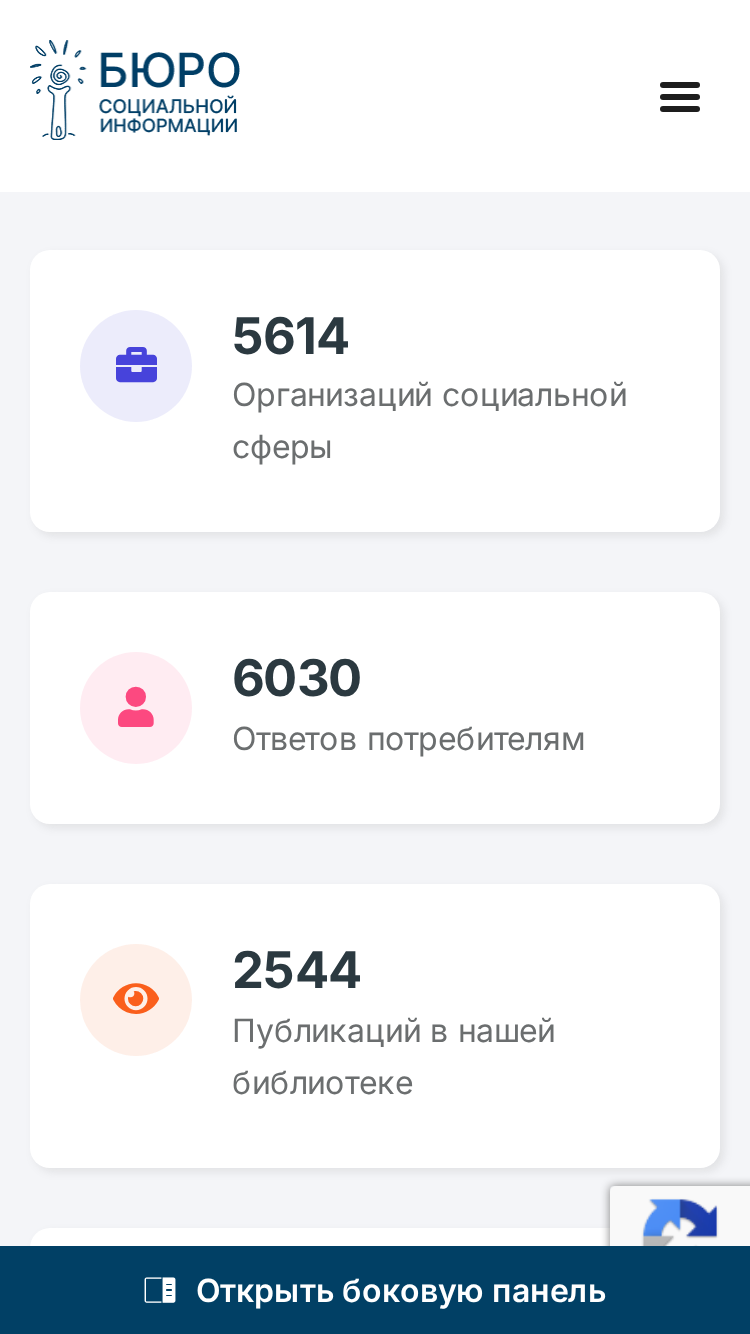Open the hamburger menu
Image resolution: width=750 pixels, height=1334 pixels.
click(680, 97)
